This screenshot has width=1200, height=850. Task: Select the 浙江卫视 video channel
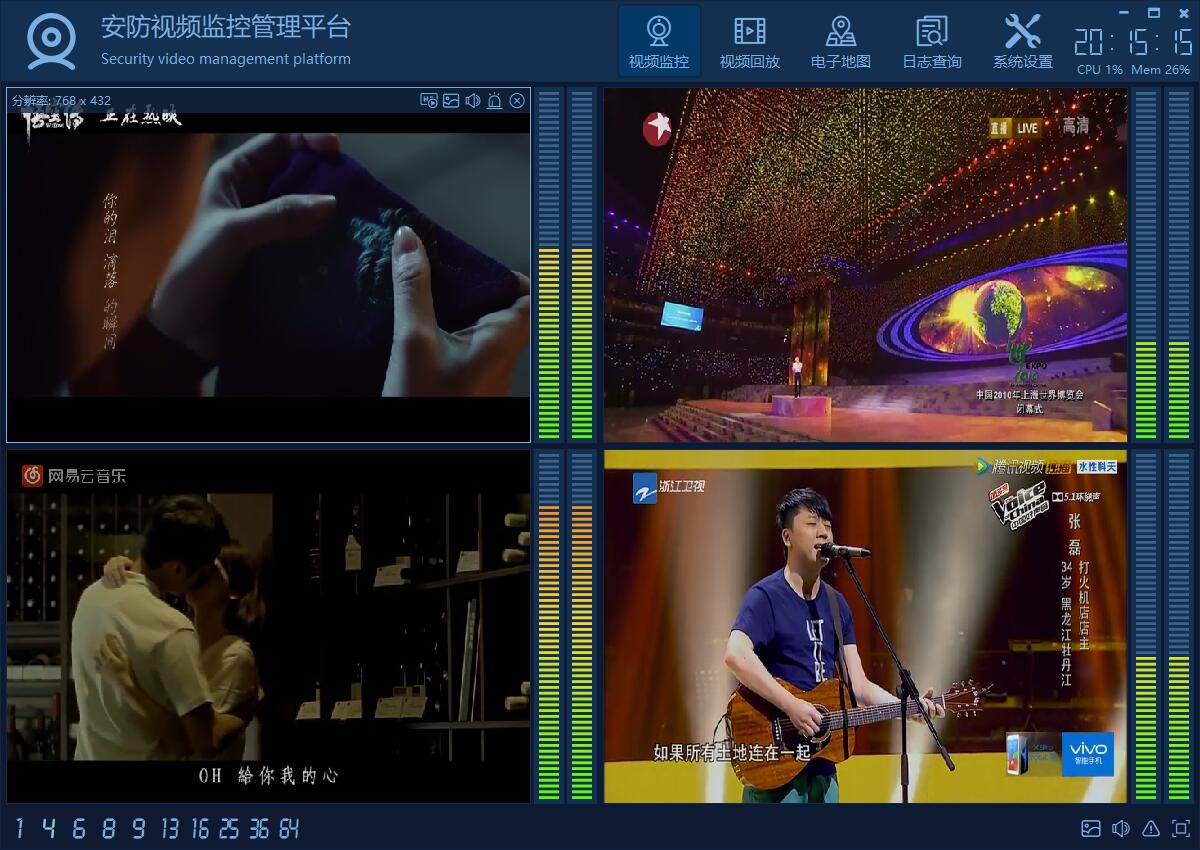click(865, 626)
